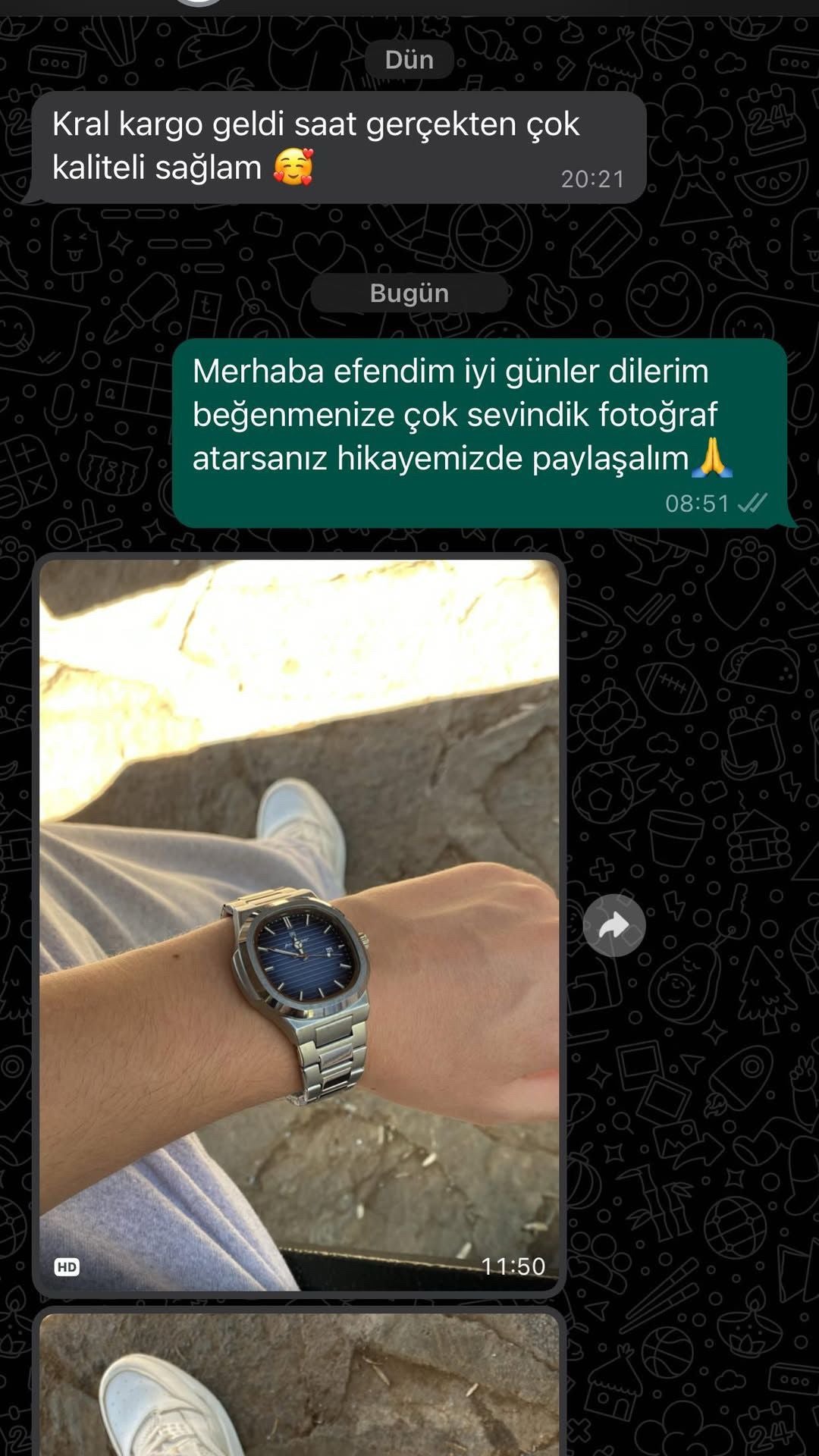The height and width of the screenshot is (1456, 819).
Task: Open the second photo showing the white sneaker
Action: (x=300, y=1385)
